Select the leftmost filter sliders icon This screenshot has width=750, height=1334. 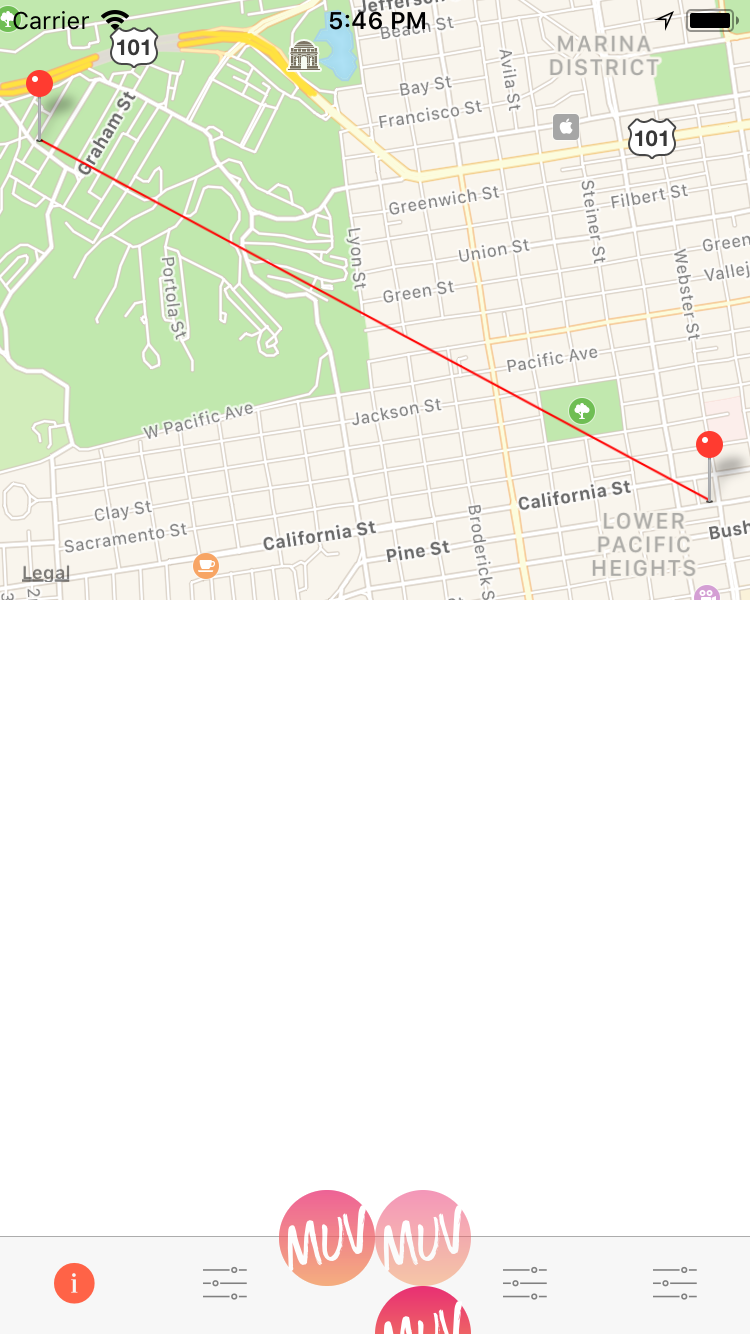point(224,1283)
